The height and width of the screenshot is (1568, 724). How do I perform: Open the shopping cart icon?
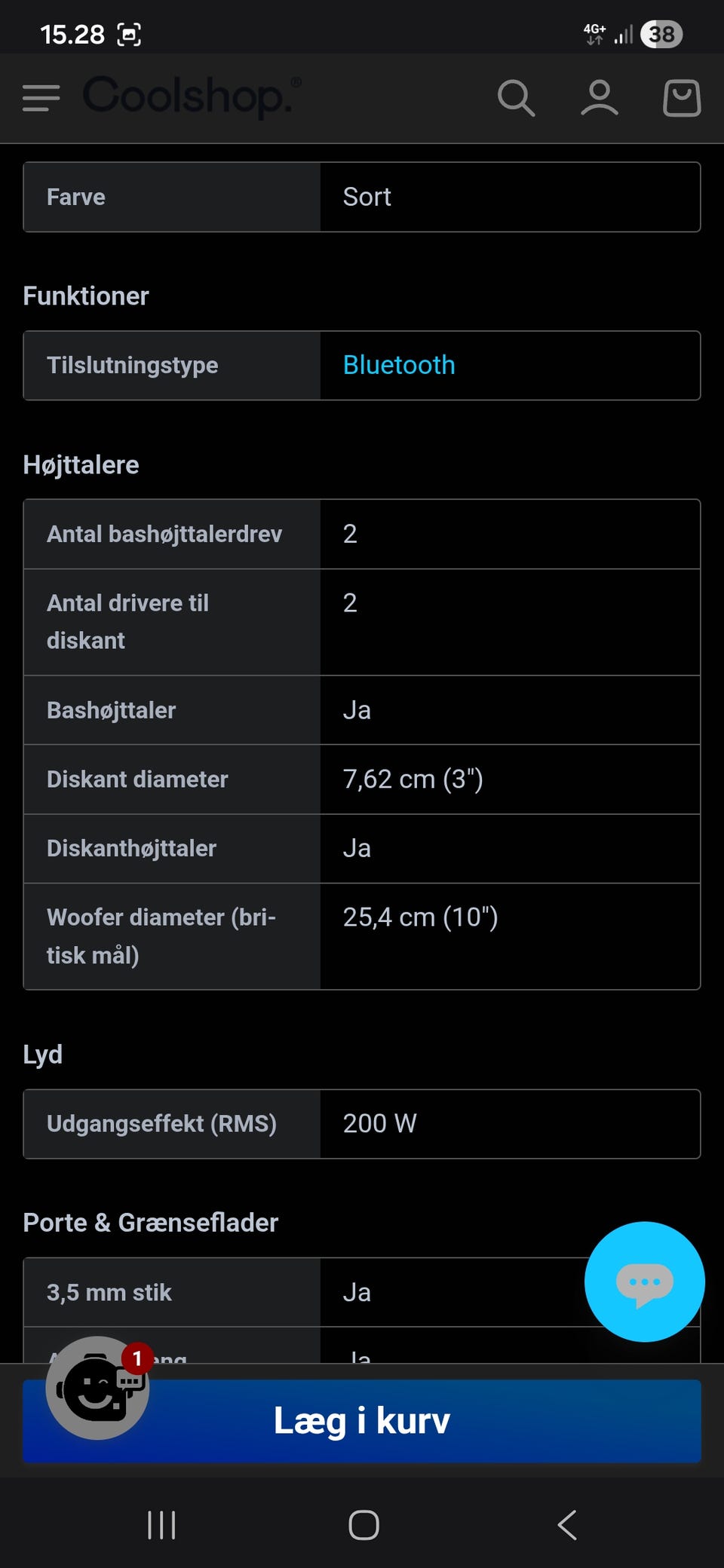click(680, 98)
